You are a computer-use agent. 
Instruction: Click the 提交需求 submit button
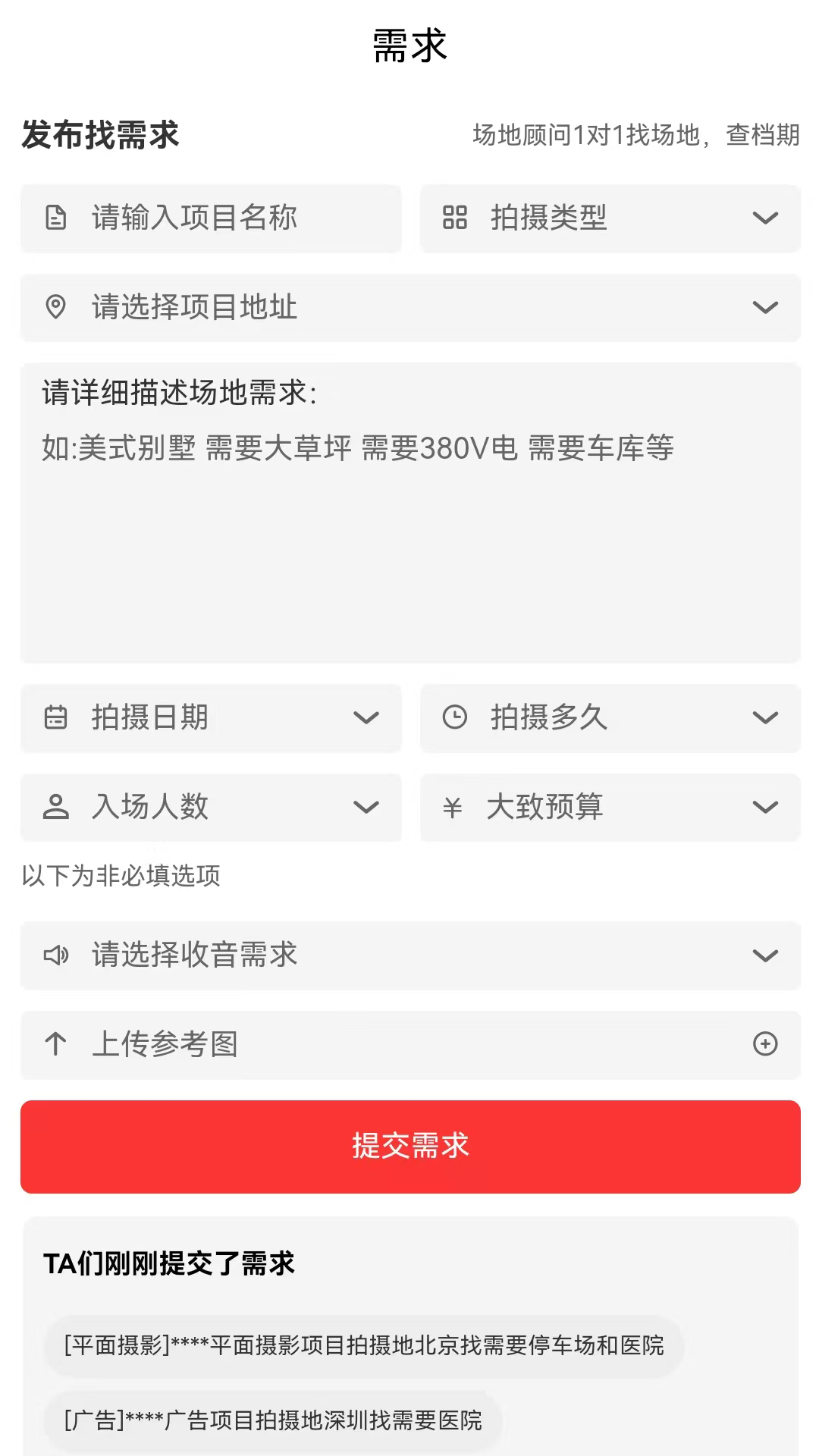[409, 1147]
